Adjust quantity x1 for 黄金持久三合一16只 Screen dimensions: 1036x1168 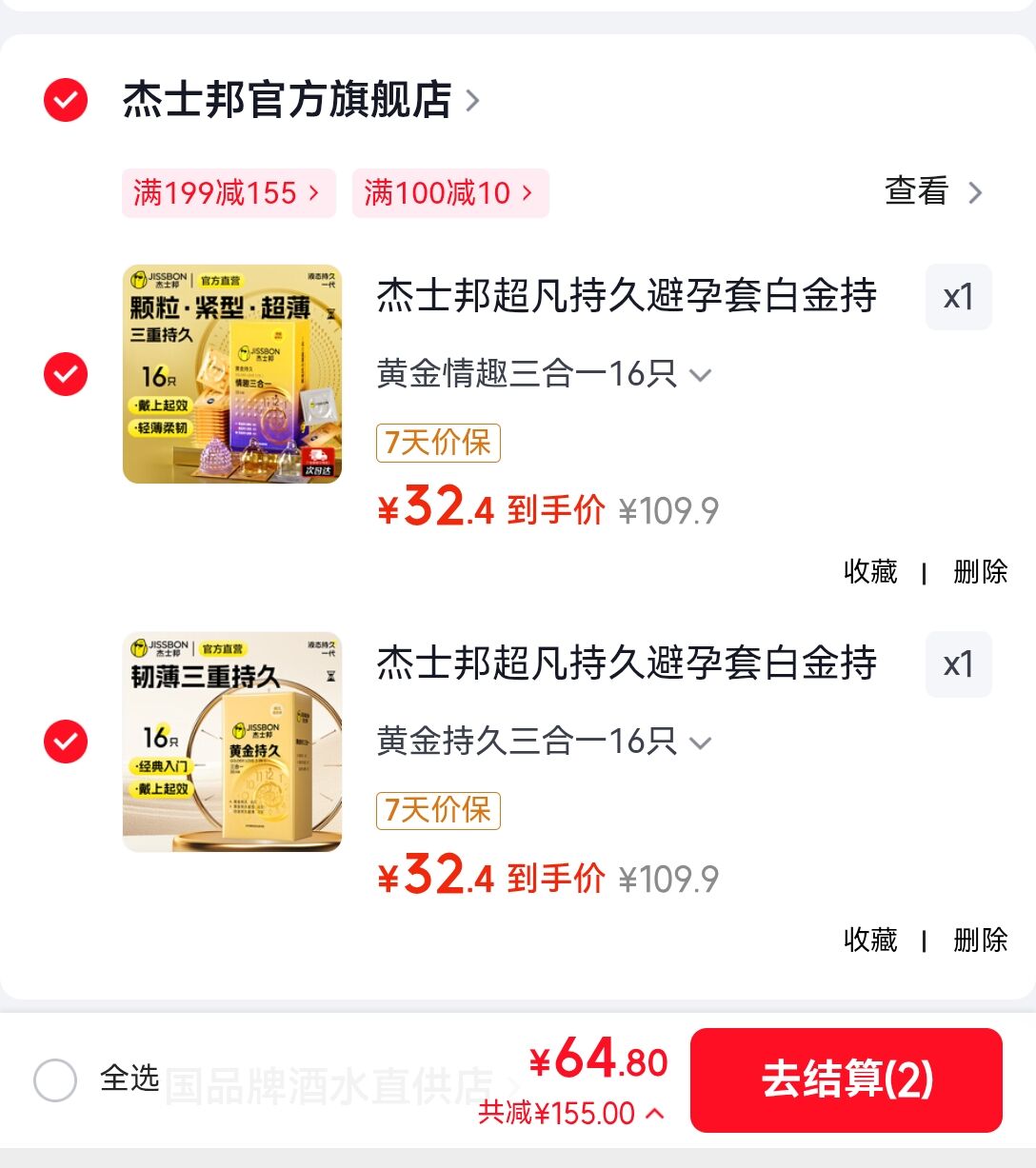pos(958,664)
